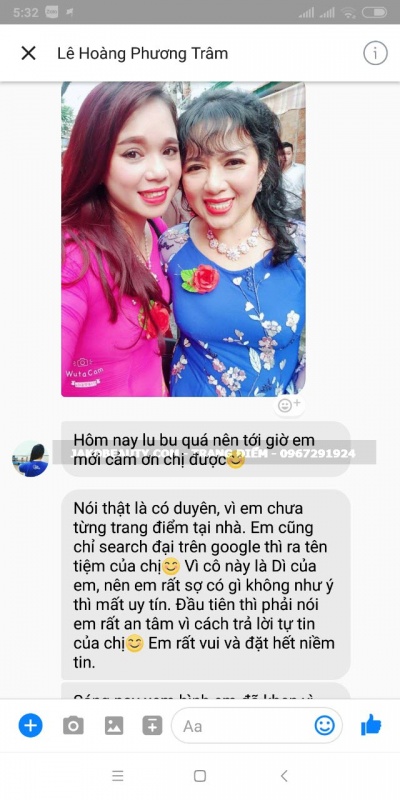Open the gallery image picker

(114, 725)
